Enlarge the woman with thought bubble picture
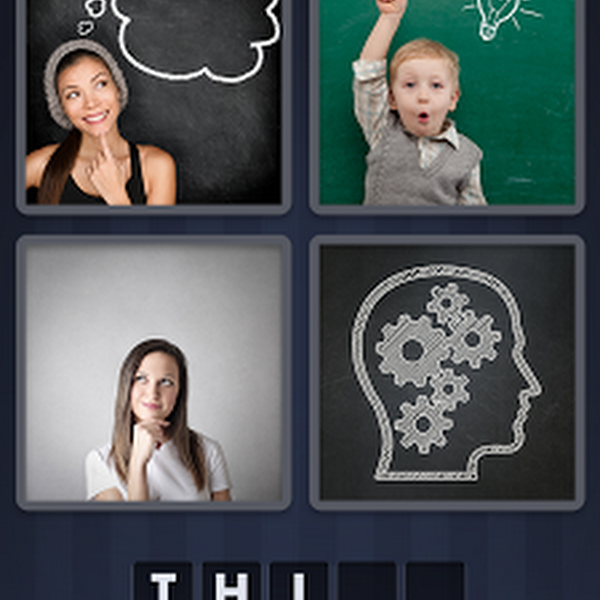Screen dimensions: 600x600 pos(153,103)
